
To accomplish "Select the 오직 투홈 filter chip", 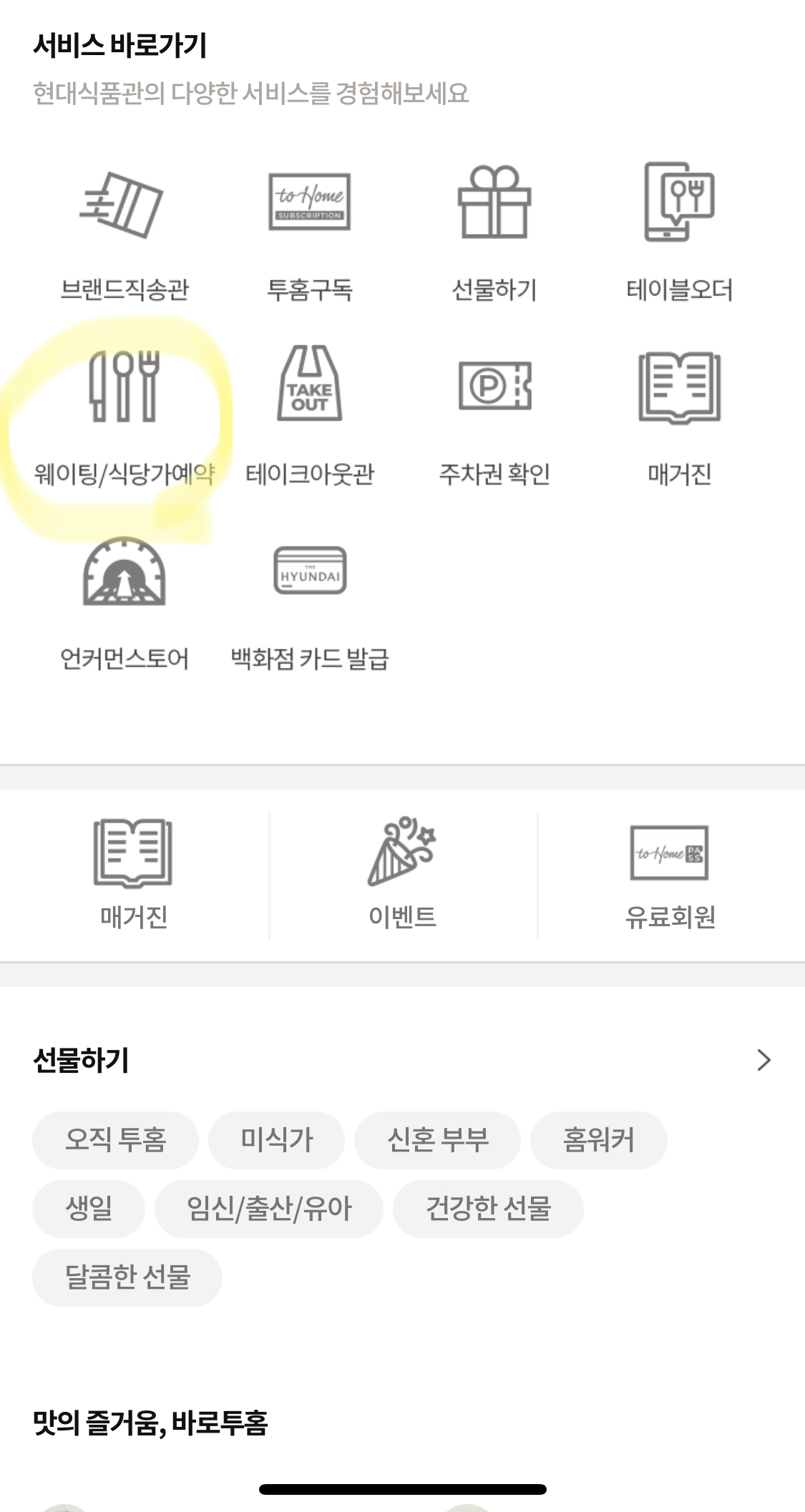I will point(115,1139).
